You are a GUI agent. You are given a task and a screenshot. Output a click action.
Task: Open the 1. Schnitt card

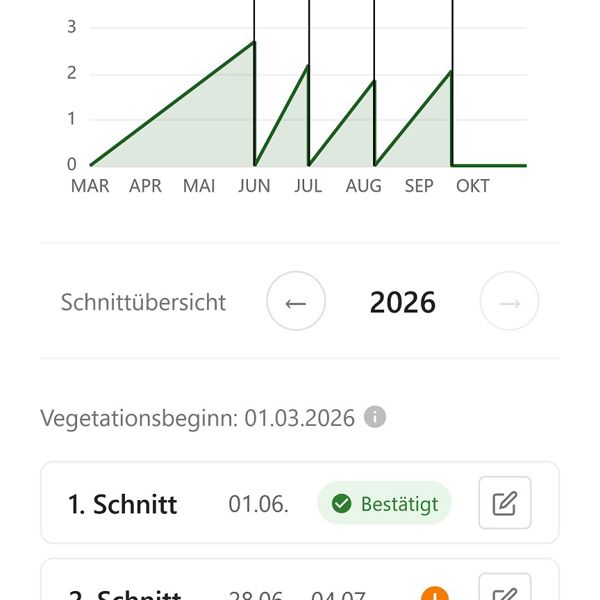coord(150,504)
